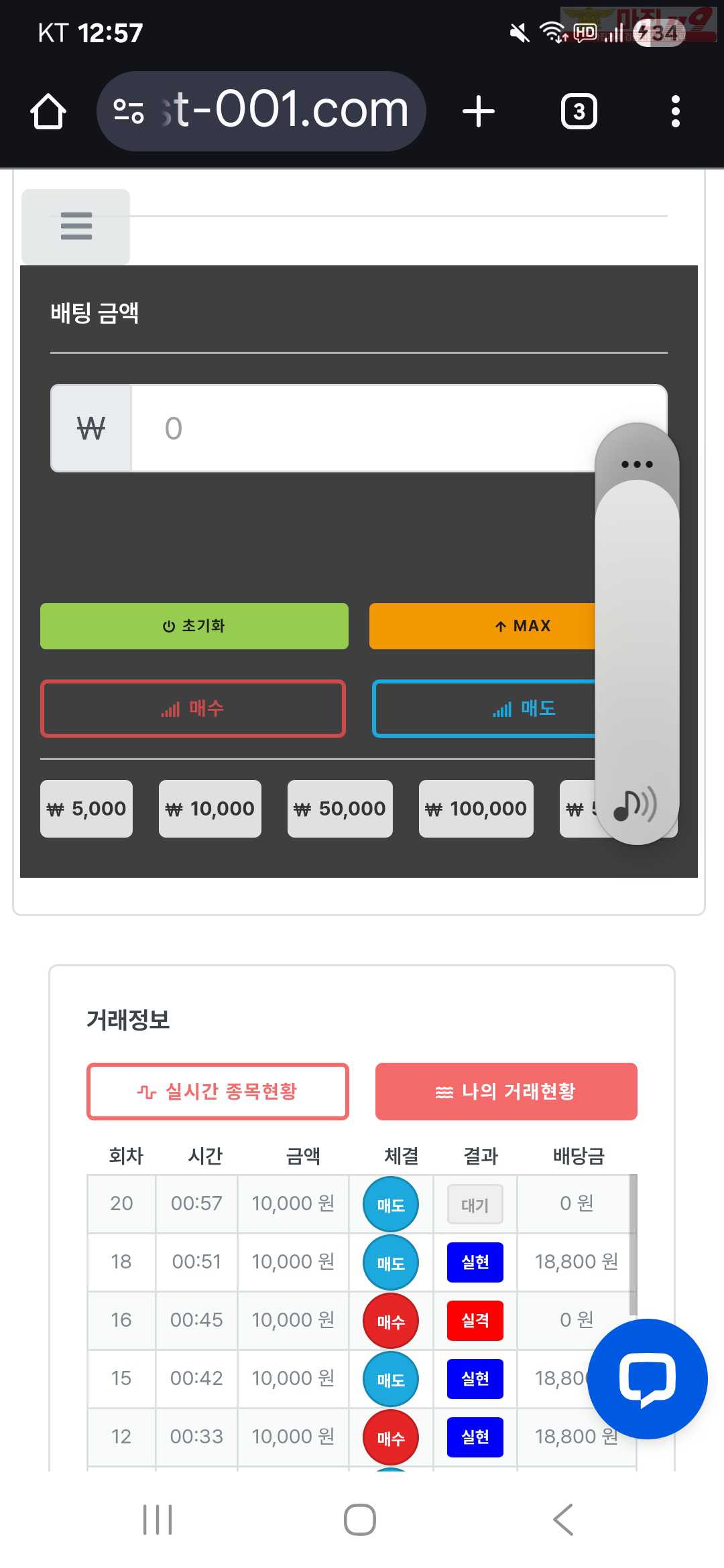The height and width of the screenshot is (1568, 724).
Task: Open the browser overflow menu
Action: point(676,111)
